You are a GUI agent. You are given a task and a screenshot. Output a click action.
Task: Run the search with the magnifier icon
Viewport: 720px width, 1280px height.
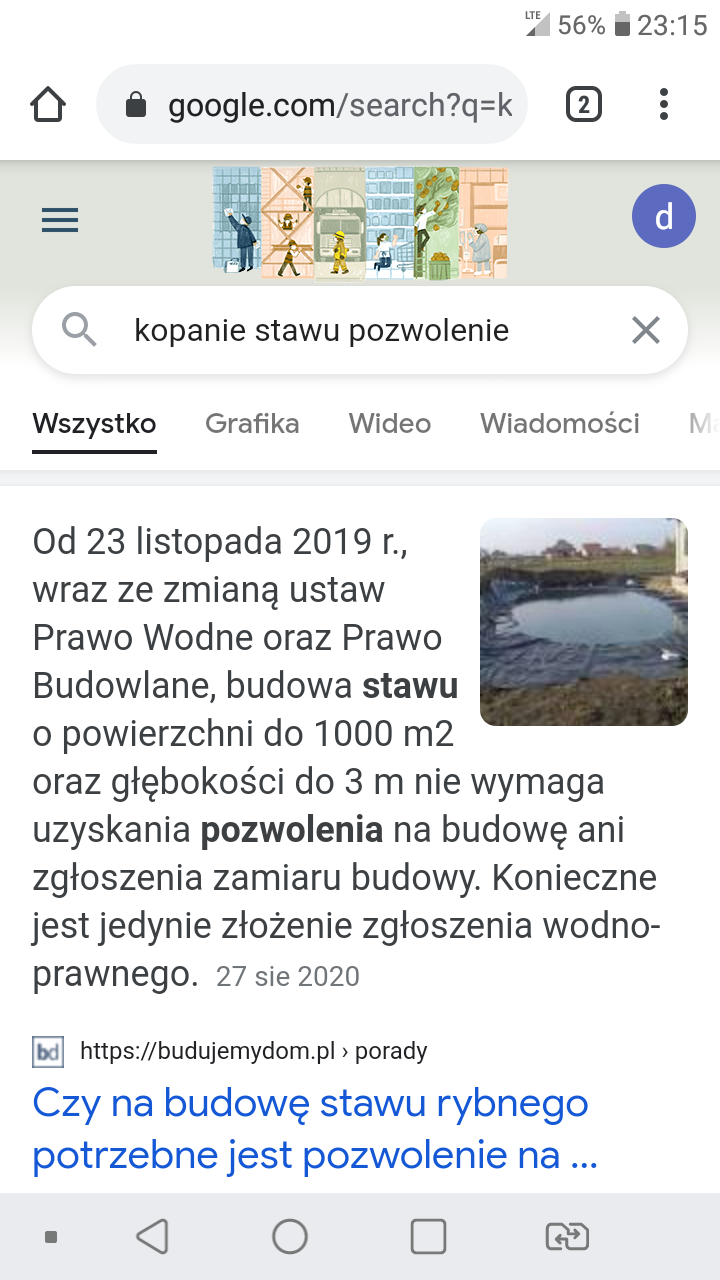pyautogui.click(x=79, y=329)
